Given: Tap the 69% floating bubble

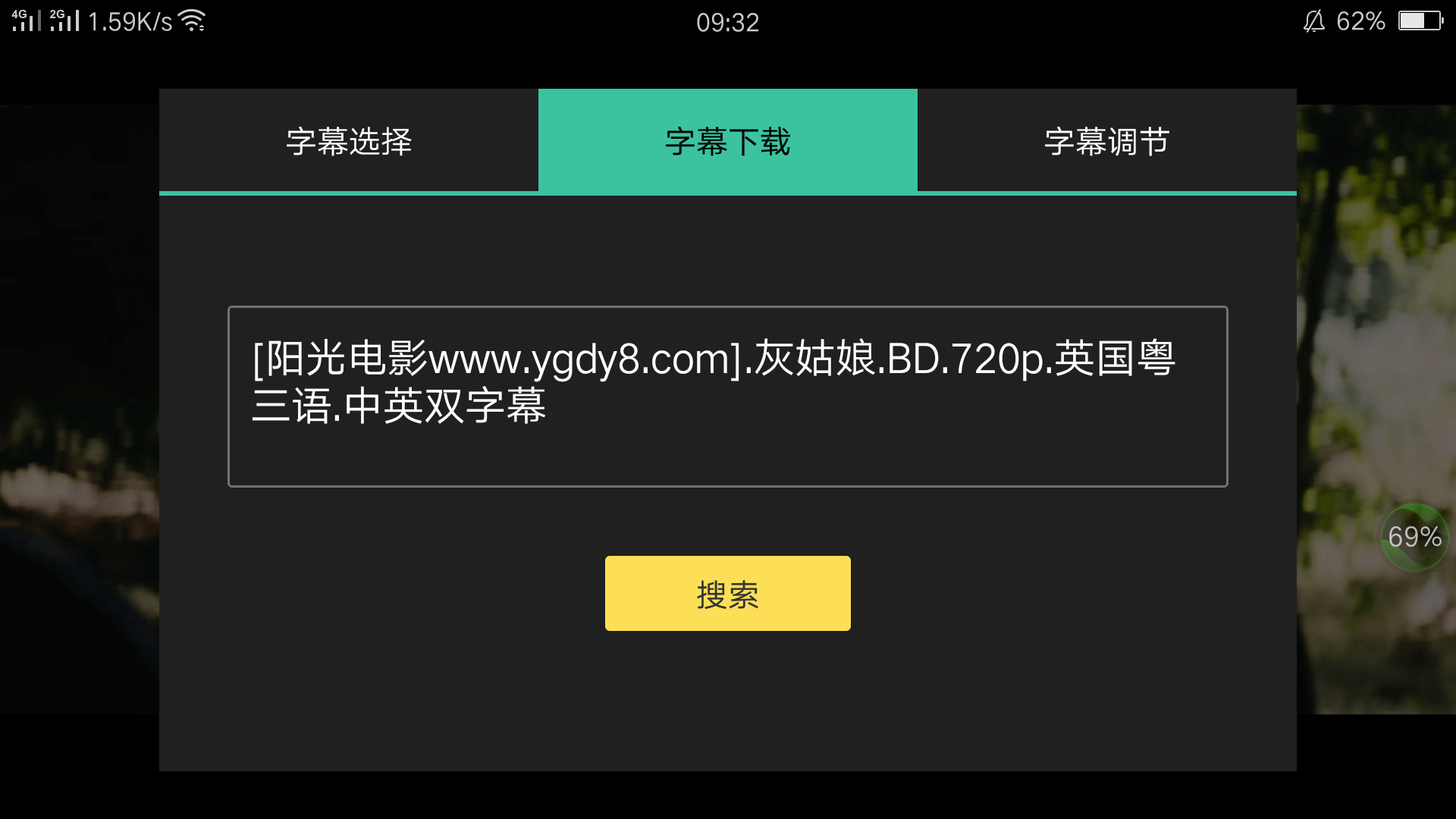Looking at the screenshot, I should (1414, 537).
